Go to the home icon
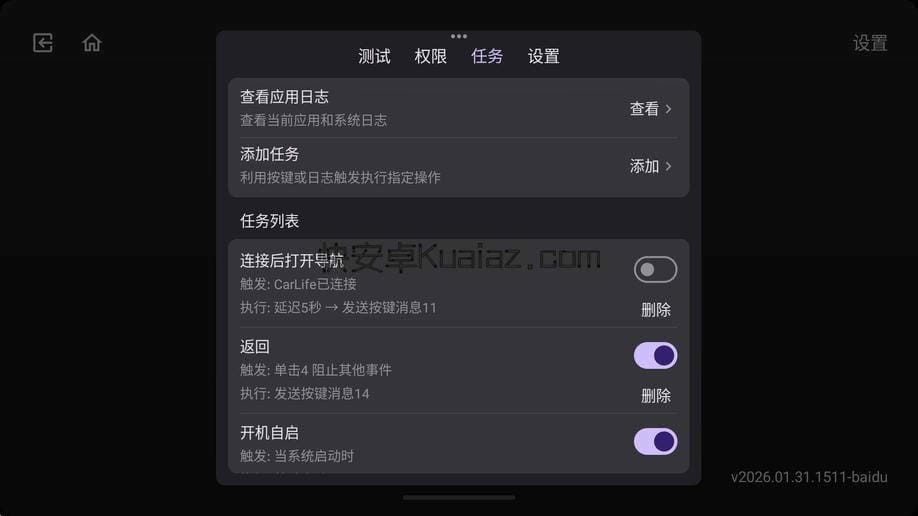The width and height of the screenshot is (918, 516). pyautogui.click(x=92, y=43)
